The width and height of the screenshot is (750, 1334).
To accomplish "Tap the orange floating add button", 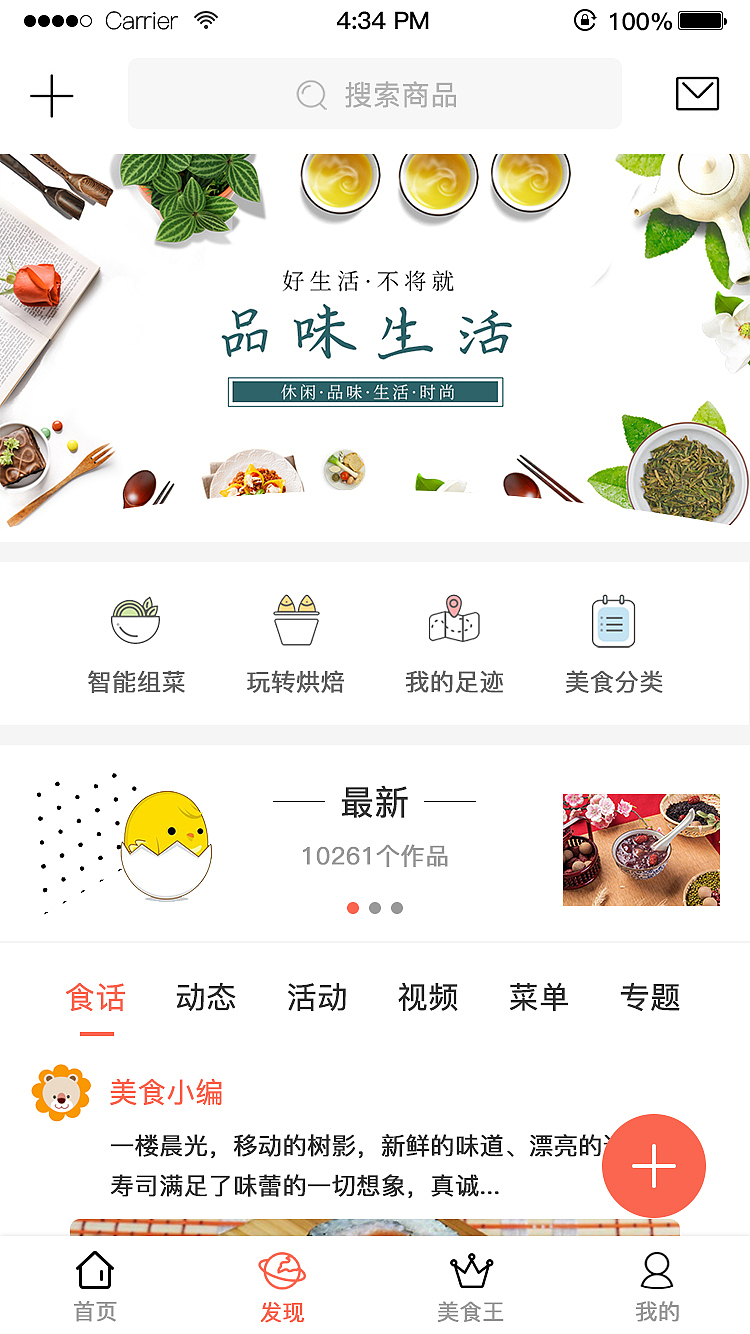I will point(653,1165).
